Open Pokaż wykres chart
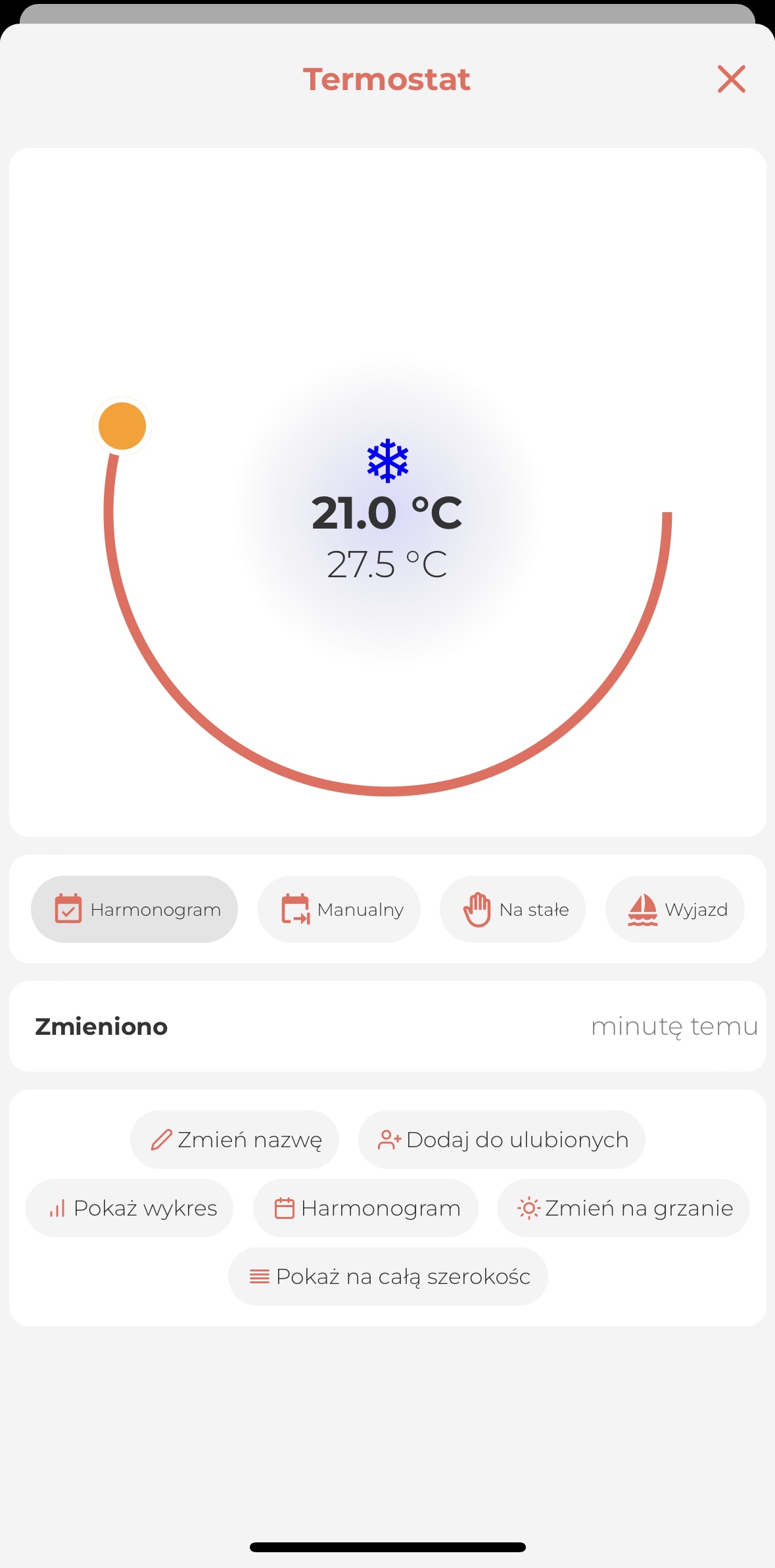Screen dimensions: 775x1568 [129, 1208]
